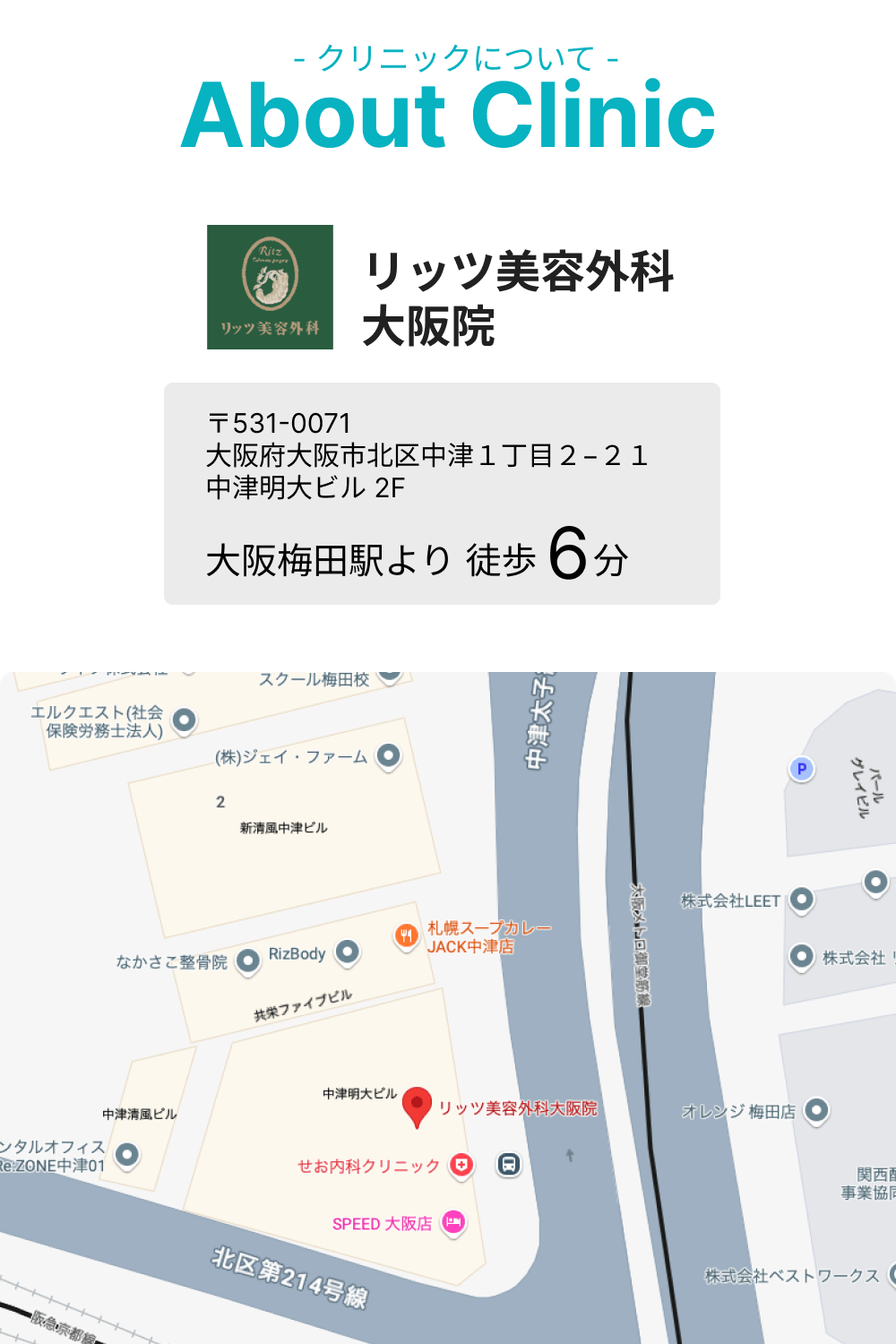Image resolution: width=896 pixels, height=1344 pixels.
Task: Select the bus stop icon on map
Action: coord(509,1165)
